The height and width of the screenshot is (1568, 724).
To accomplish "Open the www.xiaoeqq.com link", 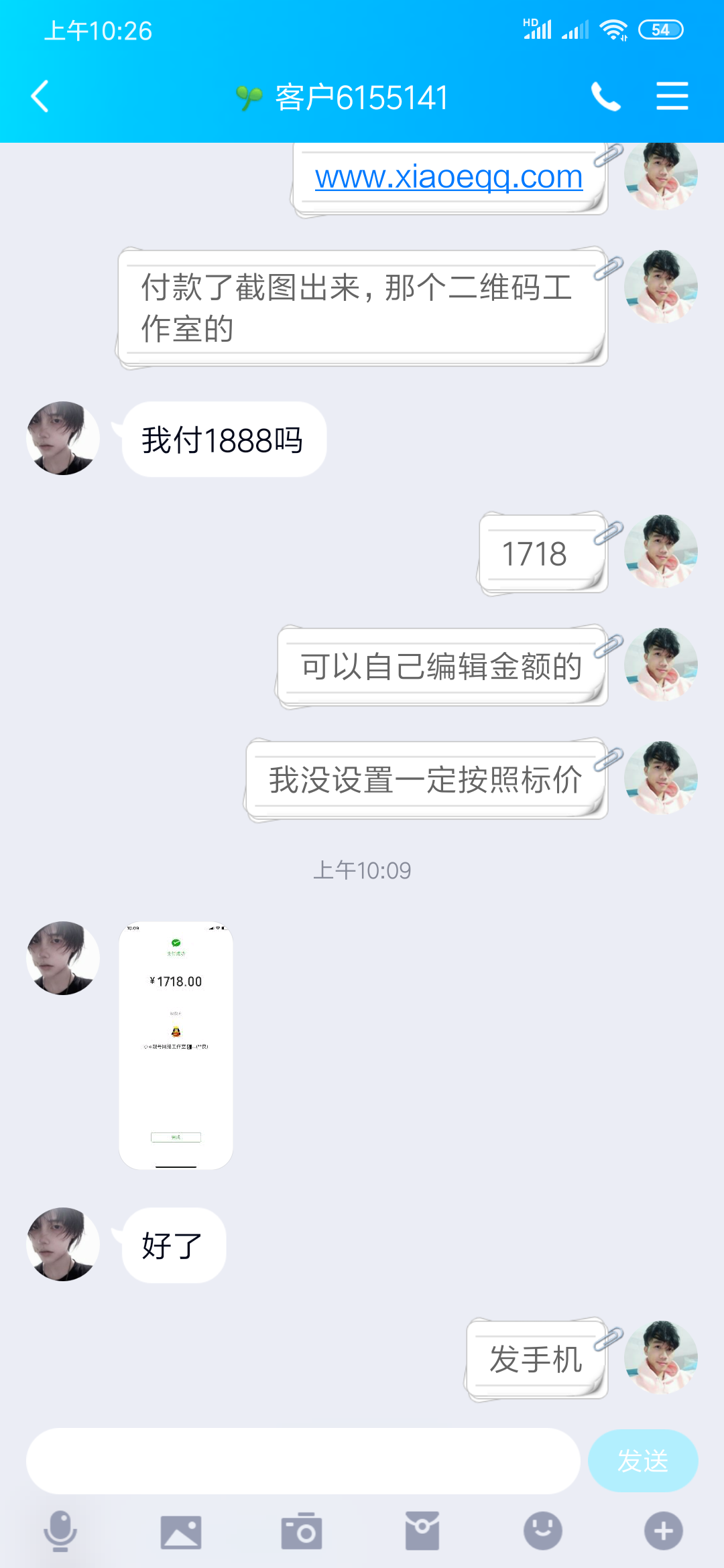I will [x=448, y=178].
